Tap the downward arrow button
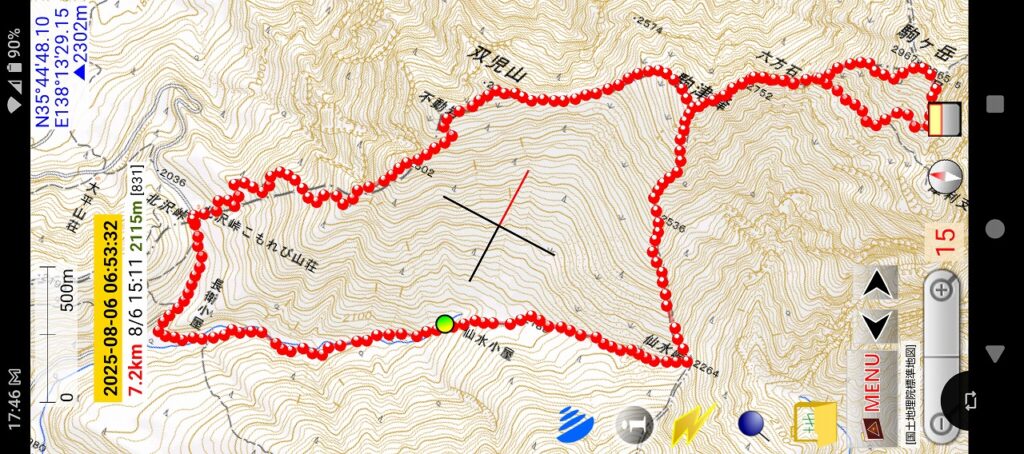 877,325
